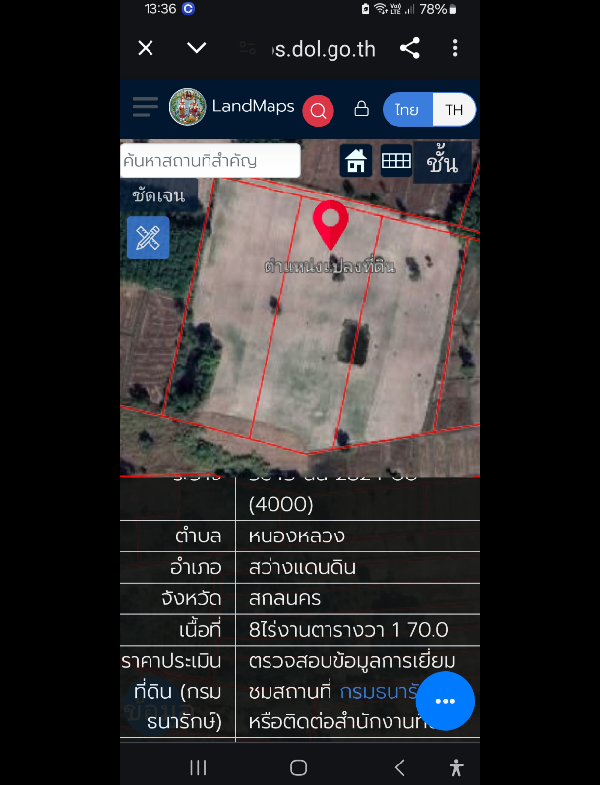
Task: Tap the ค้นหาสถานที่สำคัญ search field
Action: click(x=210, y=160)
